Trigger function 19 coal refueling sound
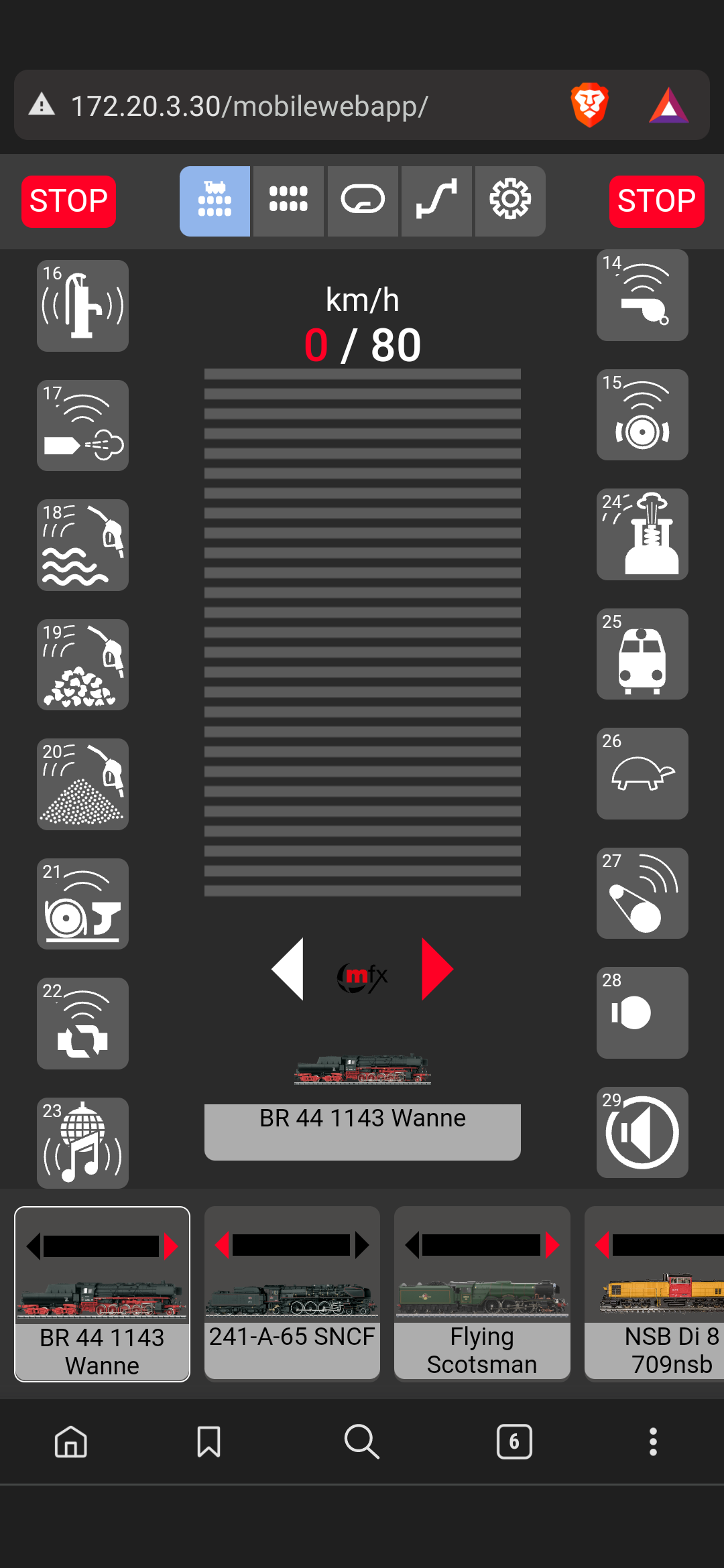 coord(82,665)
